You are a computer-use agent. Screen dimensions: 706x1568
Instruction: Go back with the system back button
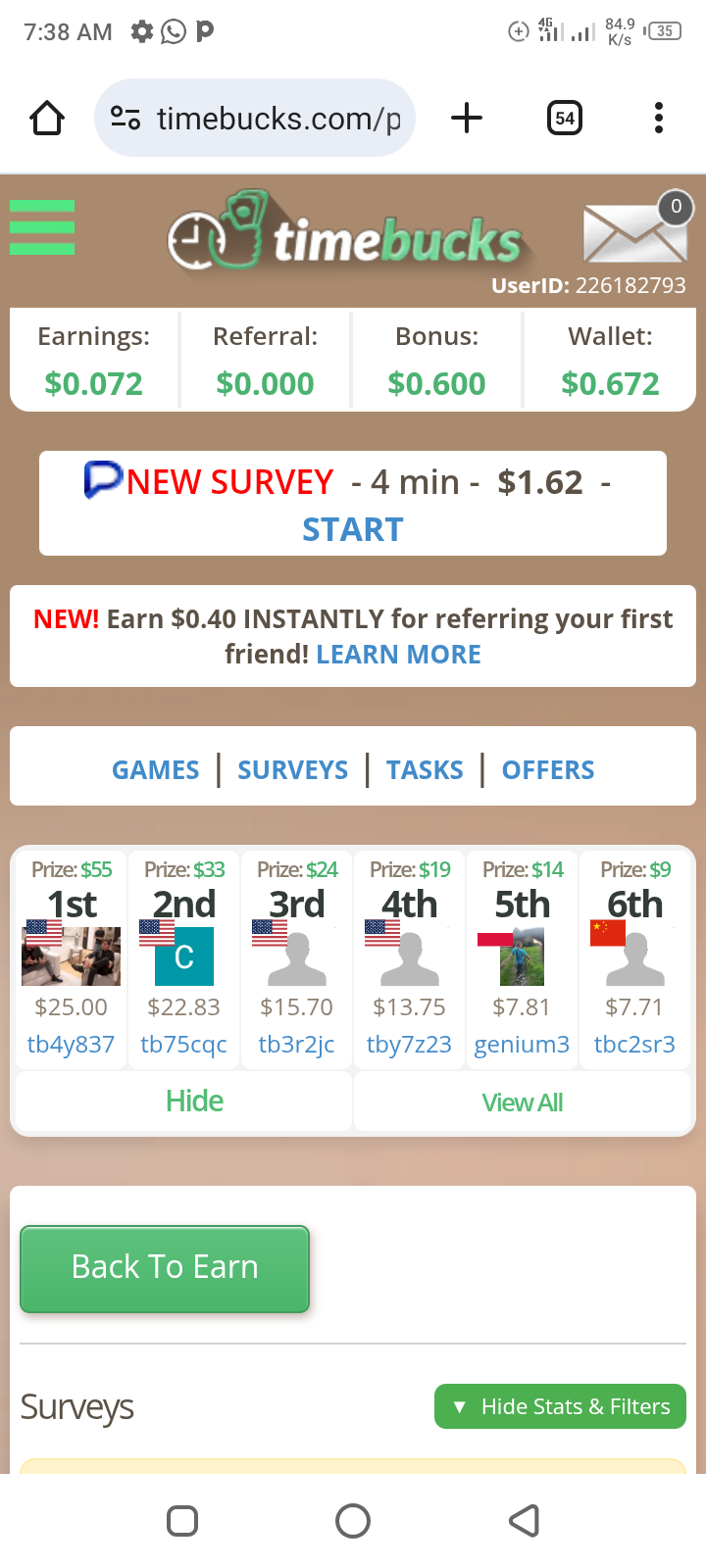[524, 1521]
